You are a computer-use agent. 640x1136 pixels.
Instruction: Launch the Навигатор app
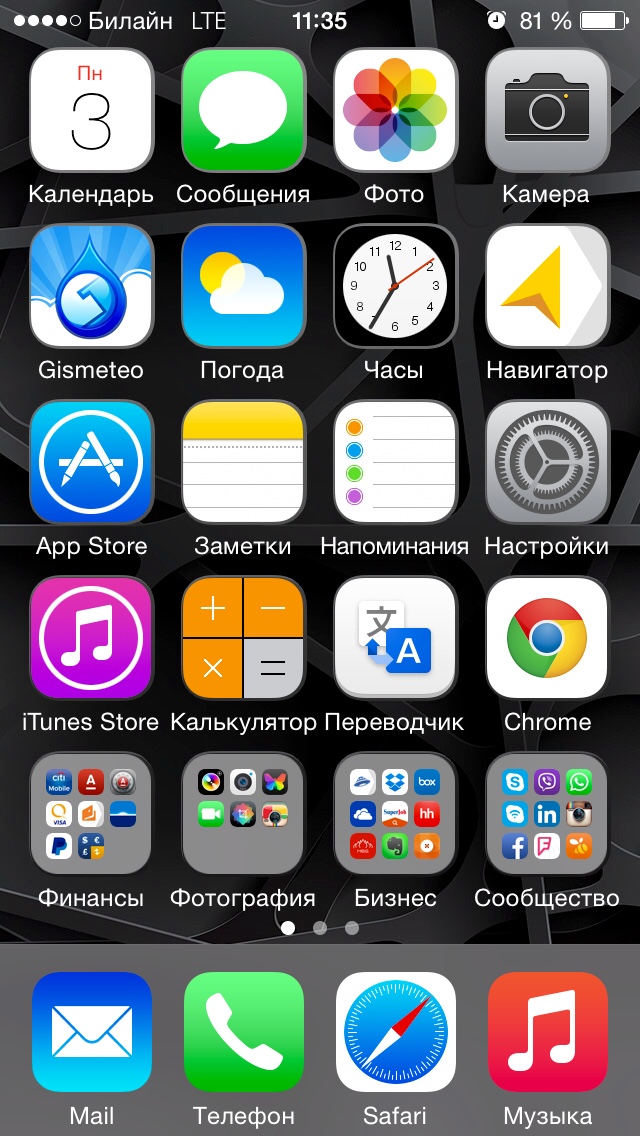[547, 286]
